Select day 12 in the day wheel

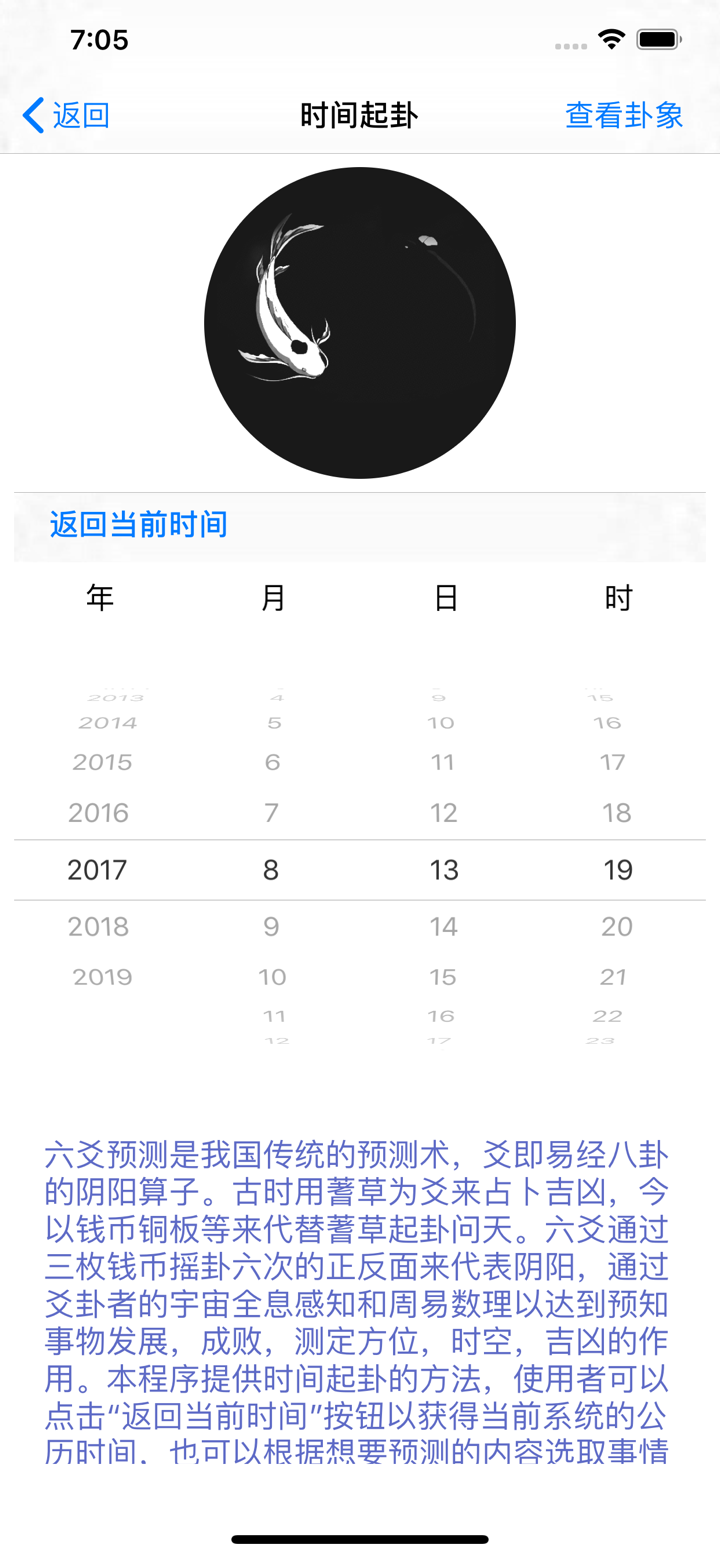pyautogui.click(x=443, y=812)
